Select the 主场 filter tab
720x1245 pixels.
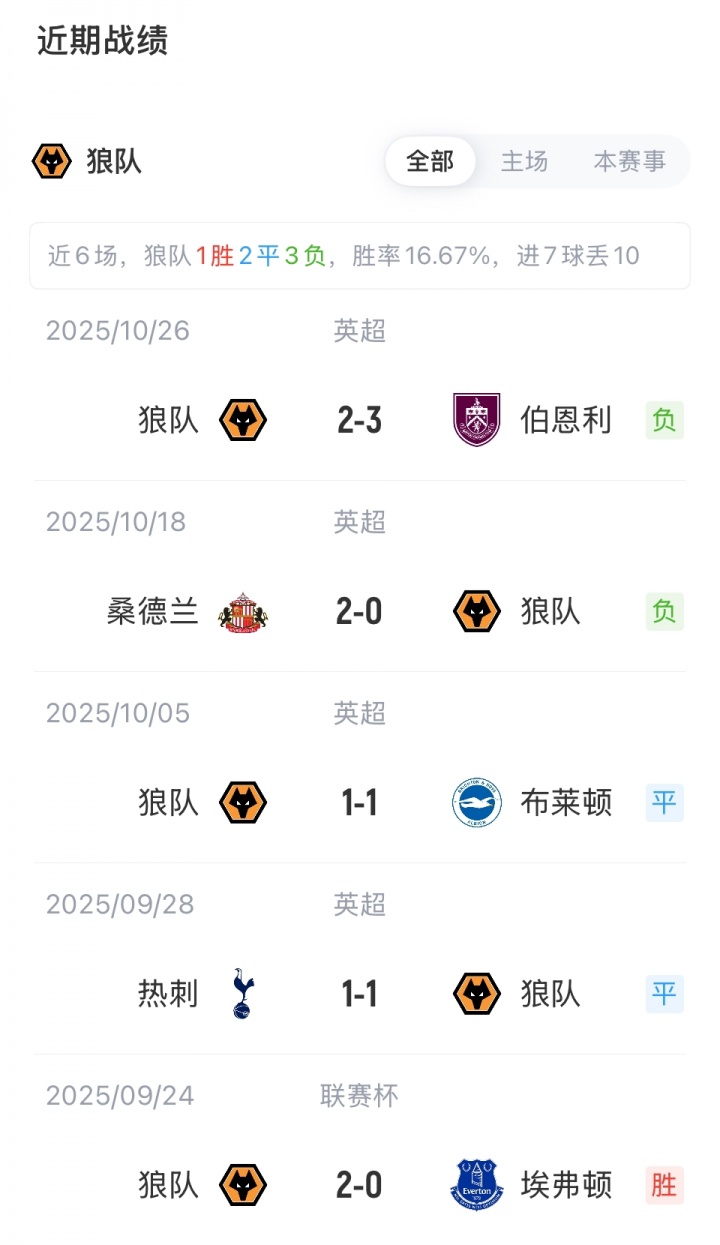pyautogui.click(x=524, y=161)
